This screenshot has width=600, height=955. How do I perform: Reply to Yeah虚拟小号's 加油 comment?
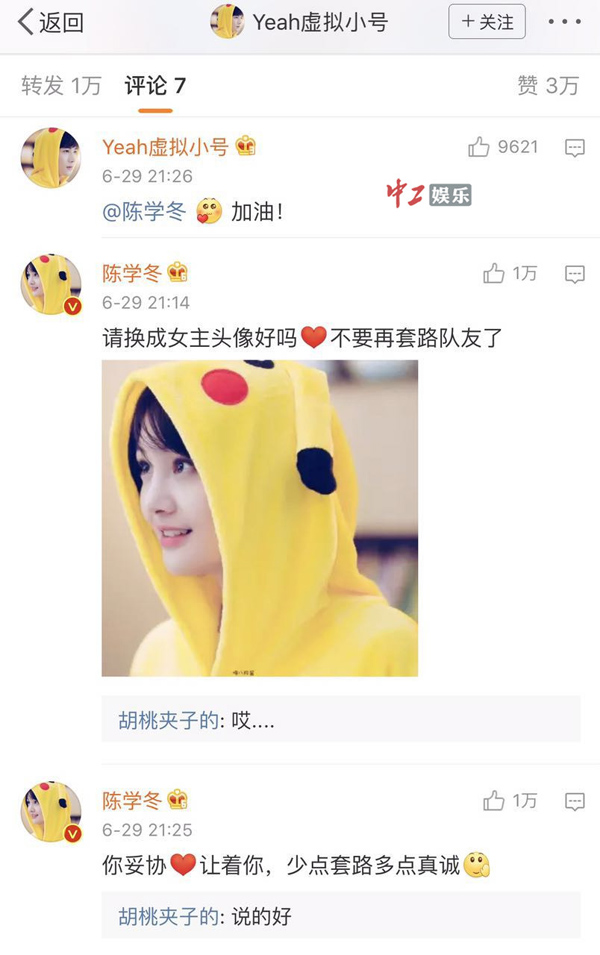(x=575, y=148)
